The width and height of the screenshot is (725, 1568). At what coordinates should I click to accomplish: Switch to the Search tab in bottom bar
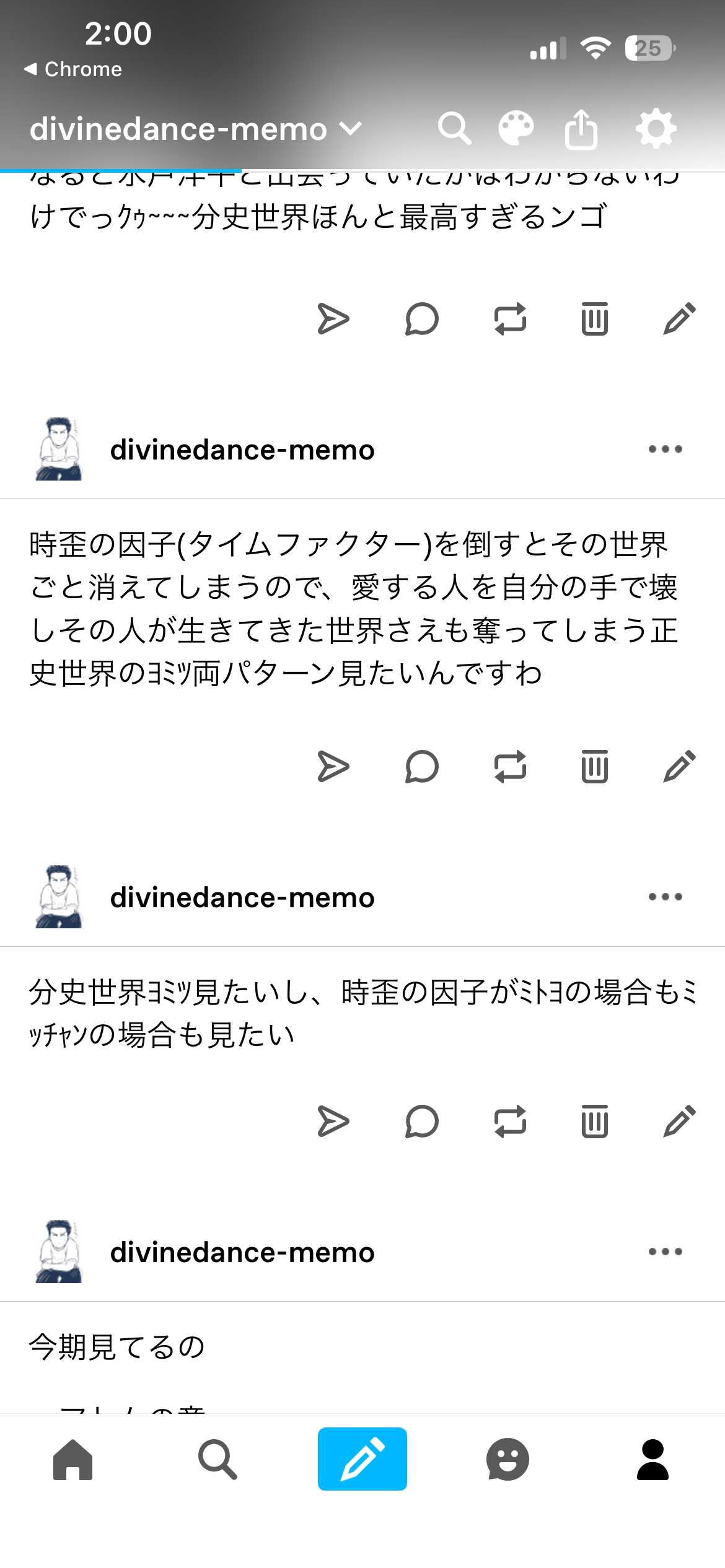tap(217, 1460)
